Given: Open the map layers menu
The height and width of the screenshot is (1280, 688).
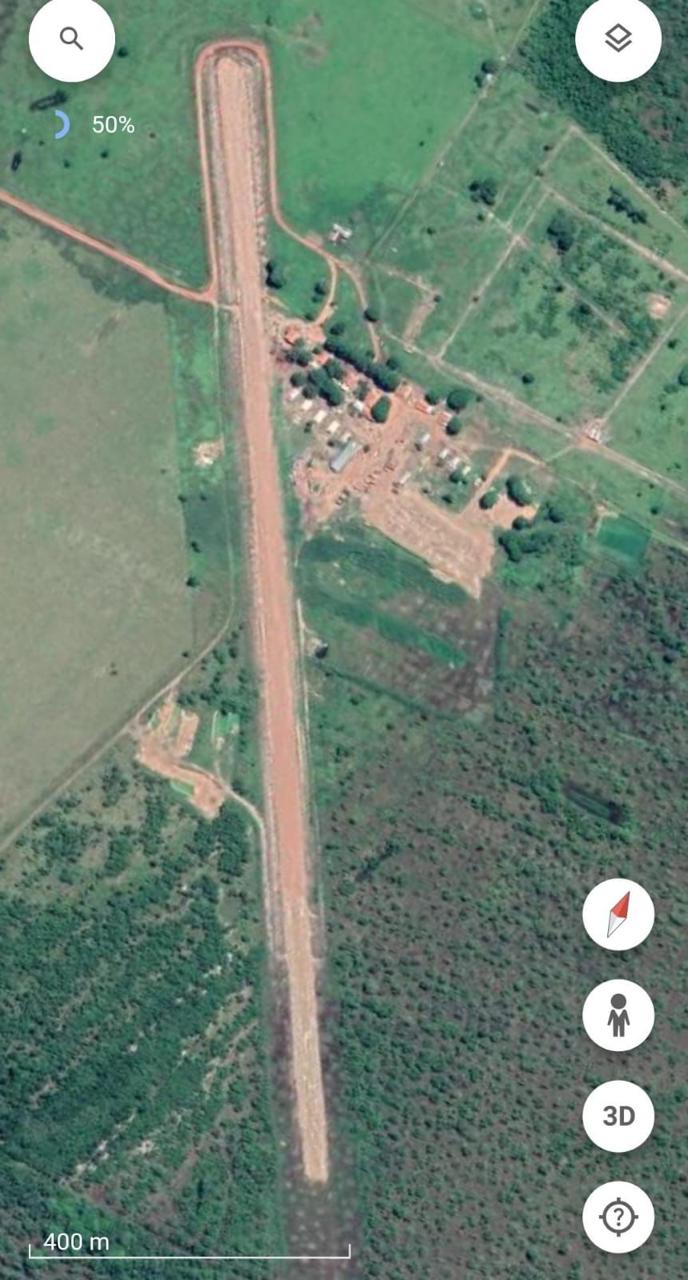Looking at the screenshot, I should pyautogui.click(x=618, y=39).
